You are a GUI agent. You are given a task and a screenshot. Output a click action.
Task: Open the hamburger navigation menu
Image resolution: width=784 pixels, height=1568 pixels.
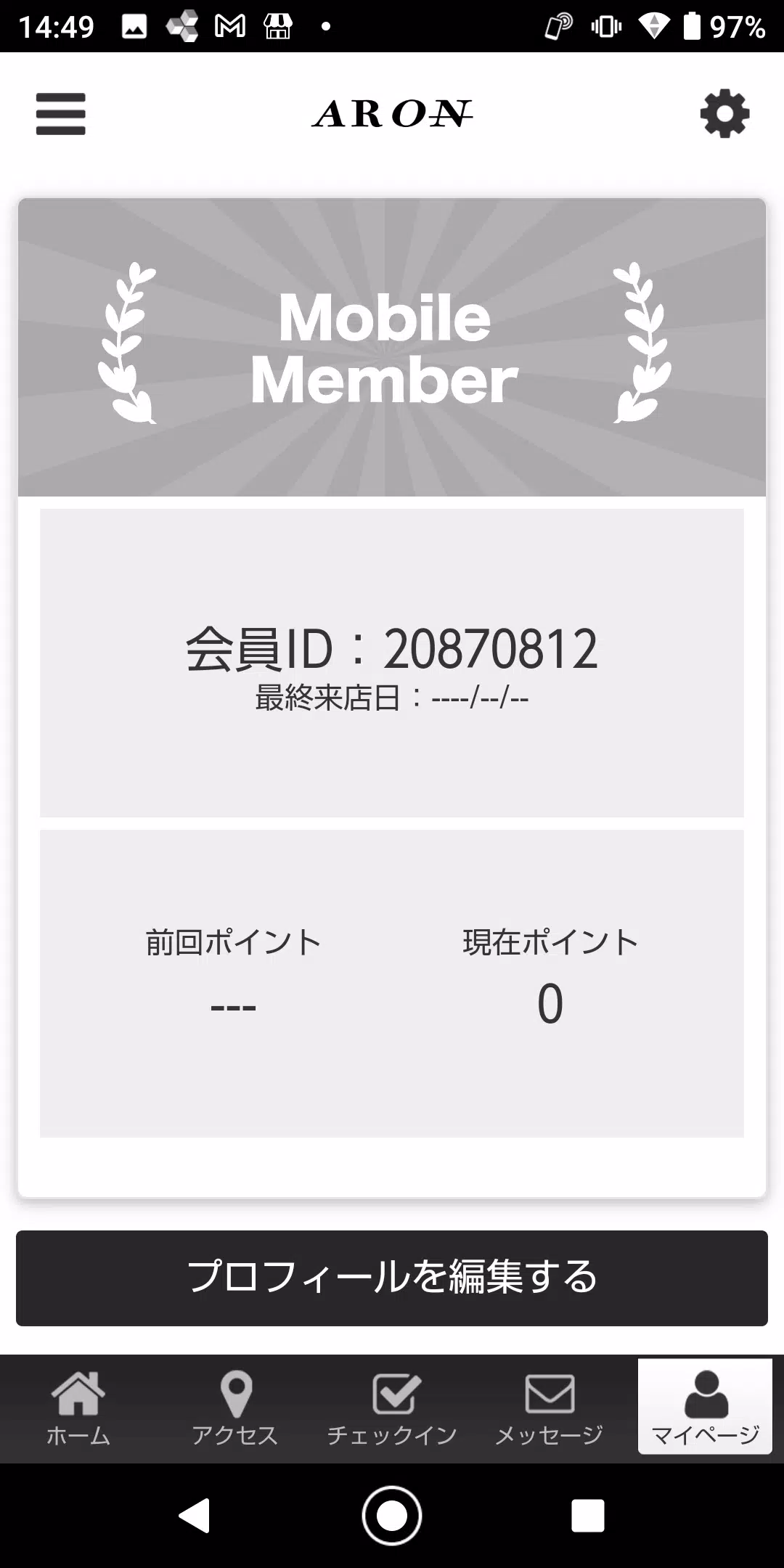[61, 114]
